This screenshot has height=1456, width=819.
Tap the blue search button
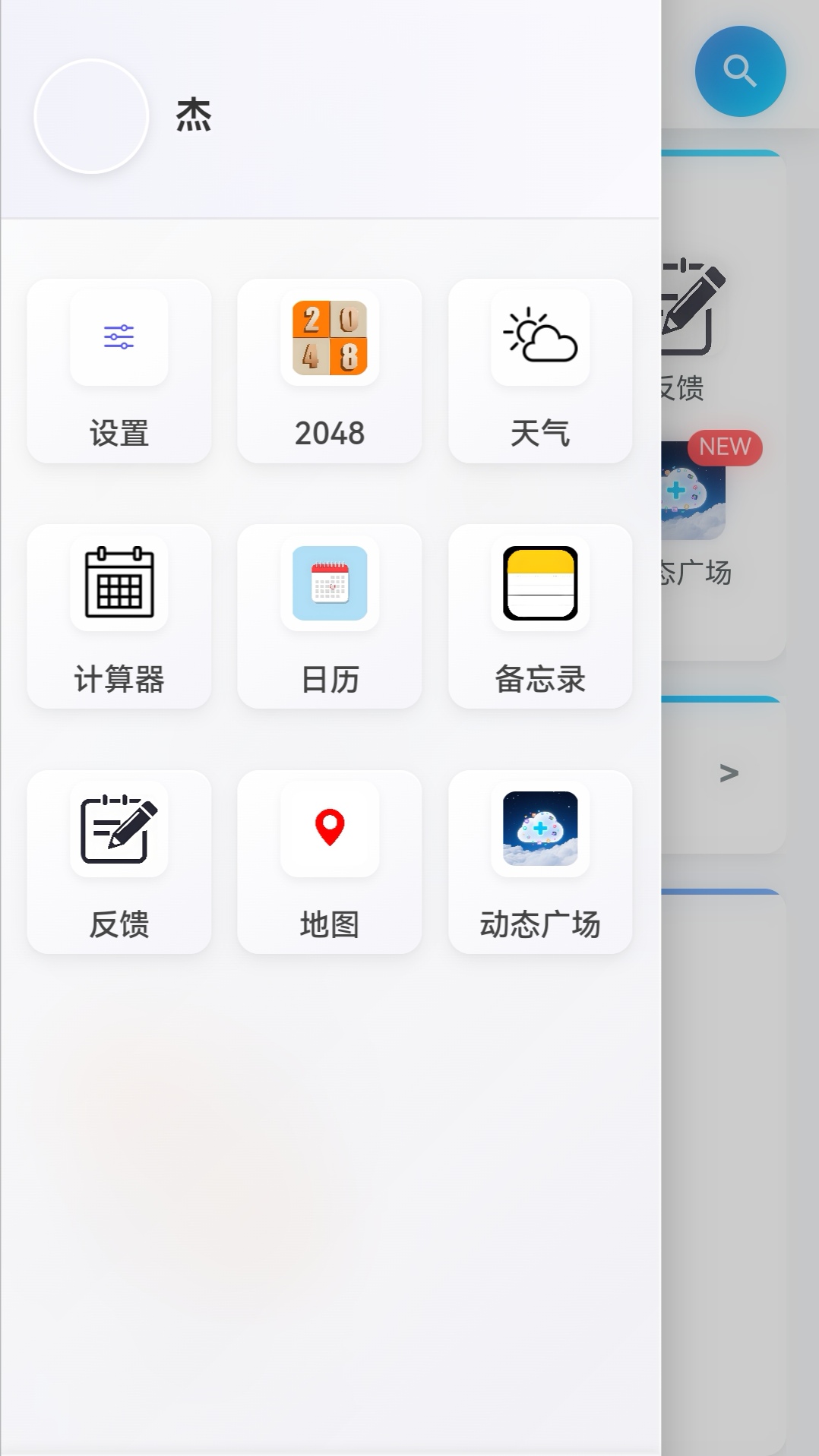(x=740, y=71)
